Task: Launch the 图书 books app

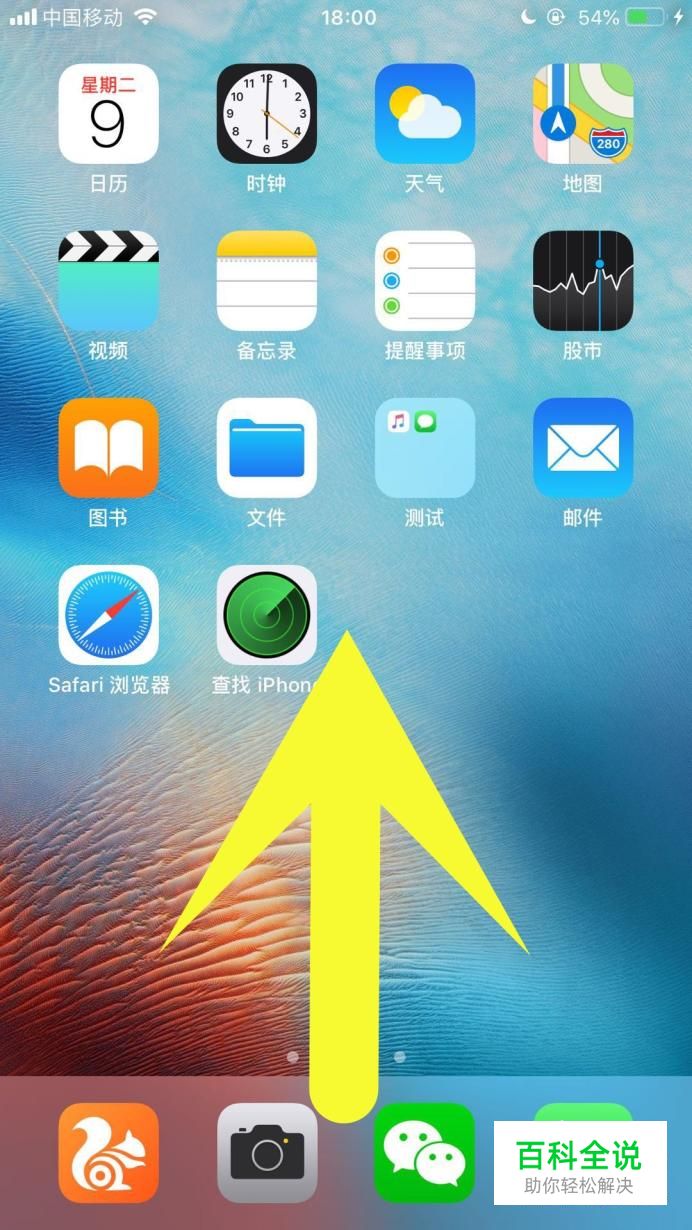Action: coord(108,447)
